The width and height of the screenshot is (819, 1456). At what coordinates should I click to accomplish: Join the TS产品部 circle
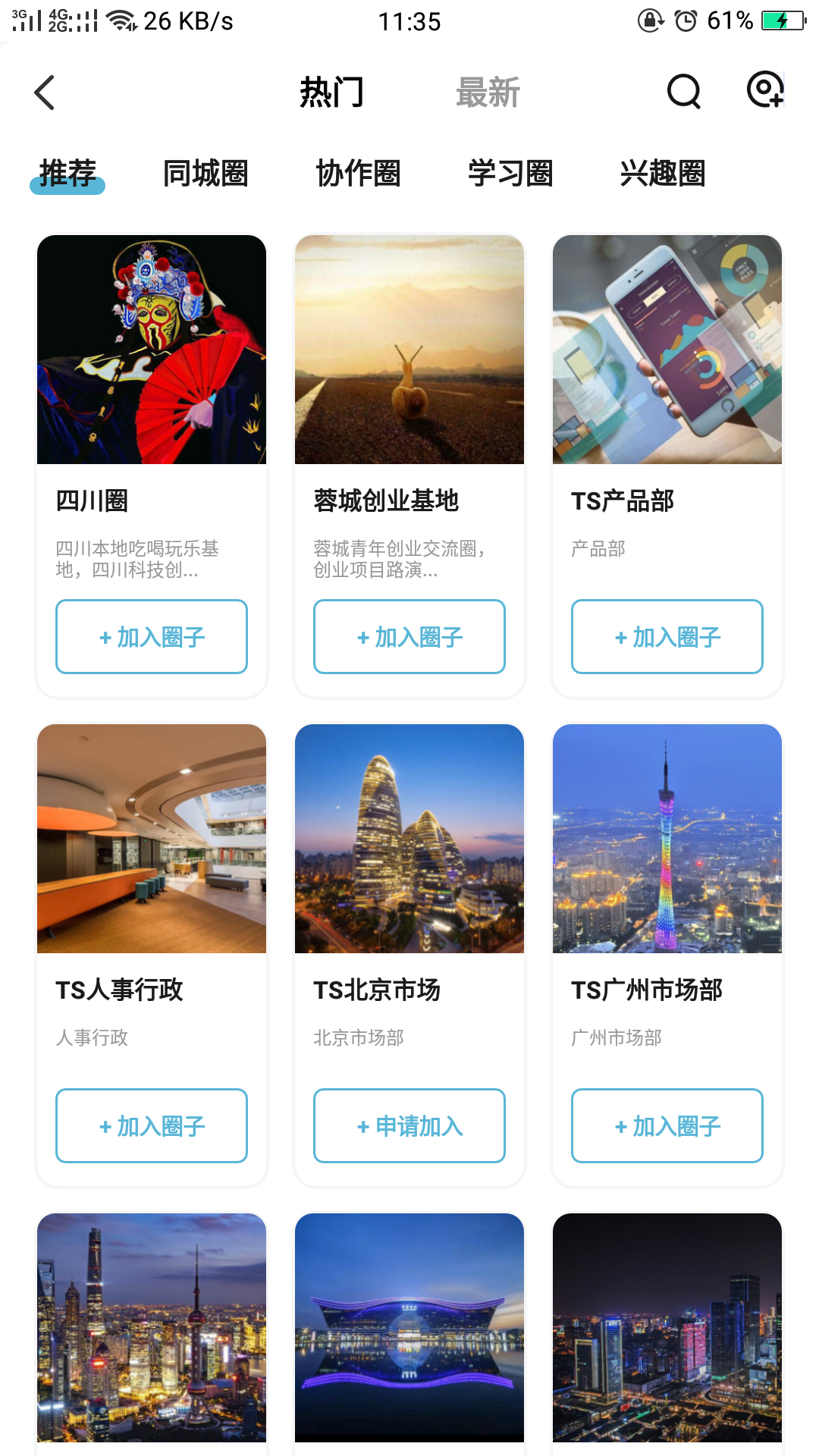coord(667,636)
